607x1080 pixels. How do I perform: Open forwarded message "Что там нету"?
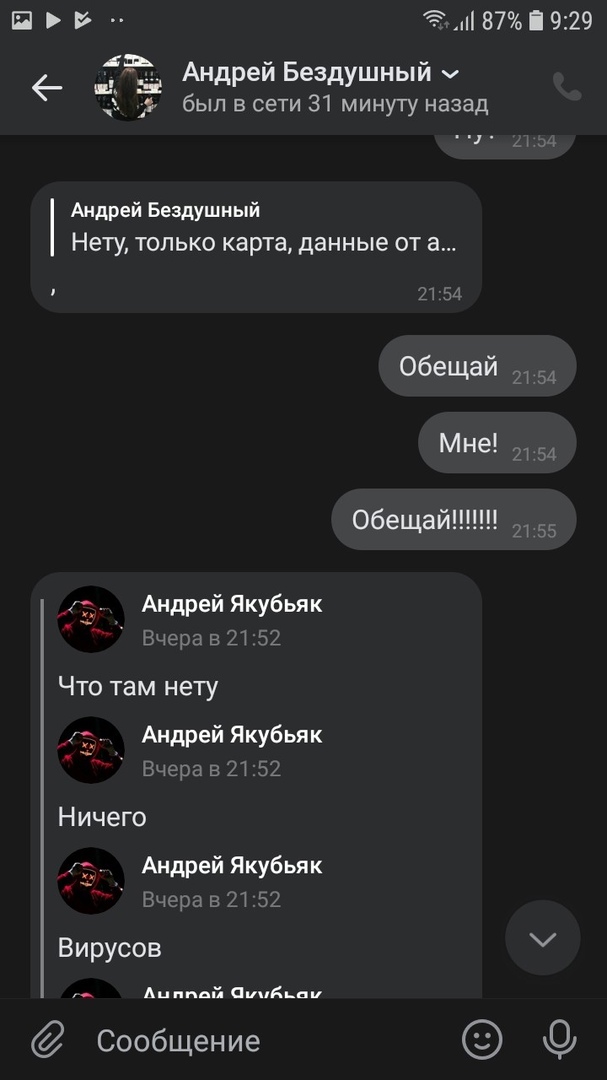pyautogui.click(x=138, y=686)
